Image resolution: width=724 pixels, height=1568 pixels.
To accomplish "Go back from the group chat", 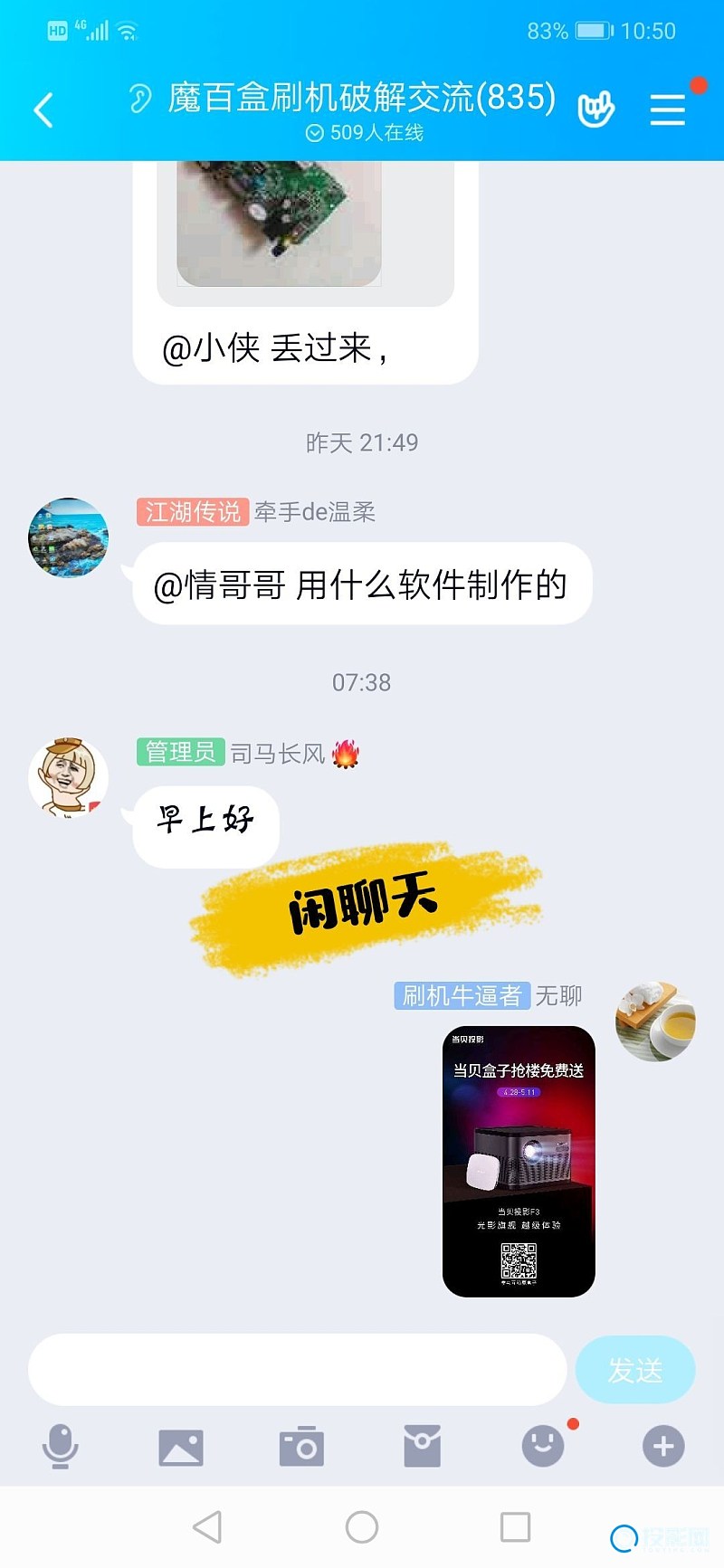I will [x=43, y=109].
